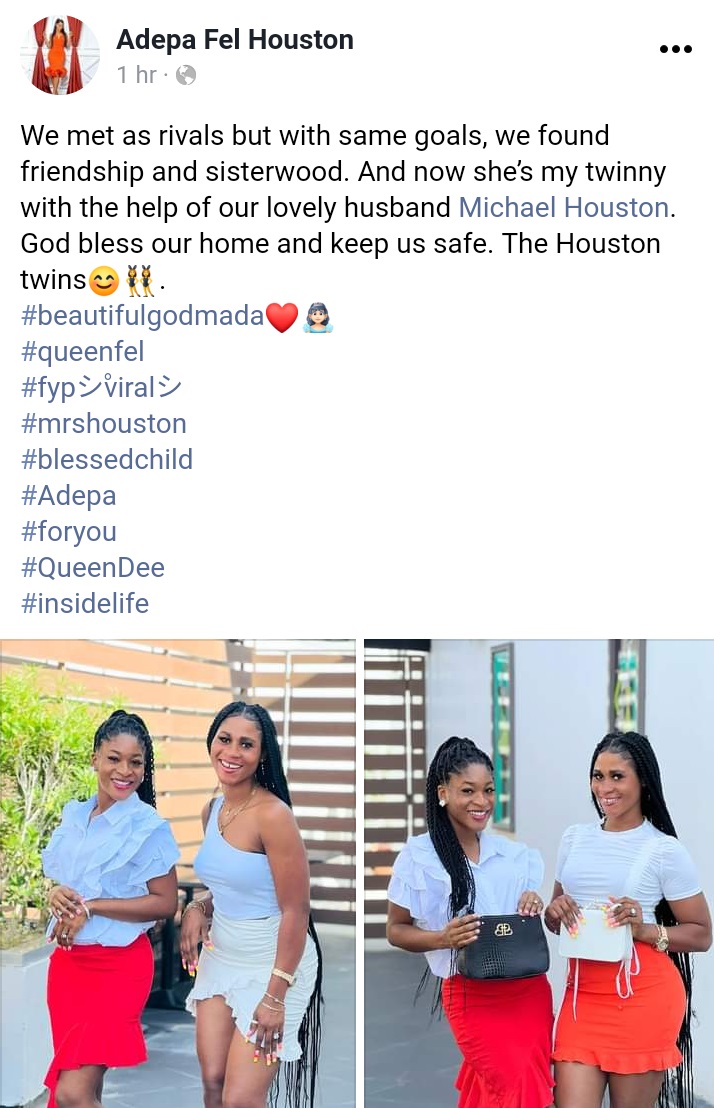This screenshot has height=1108, width=714.
Task: Open the #Adepa hashtag
Action: 68,495
